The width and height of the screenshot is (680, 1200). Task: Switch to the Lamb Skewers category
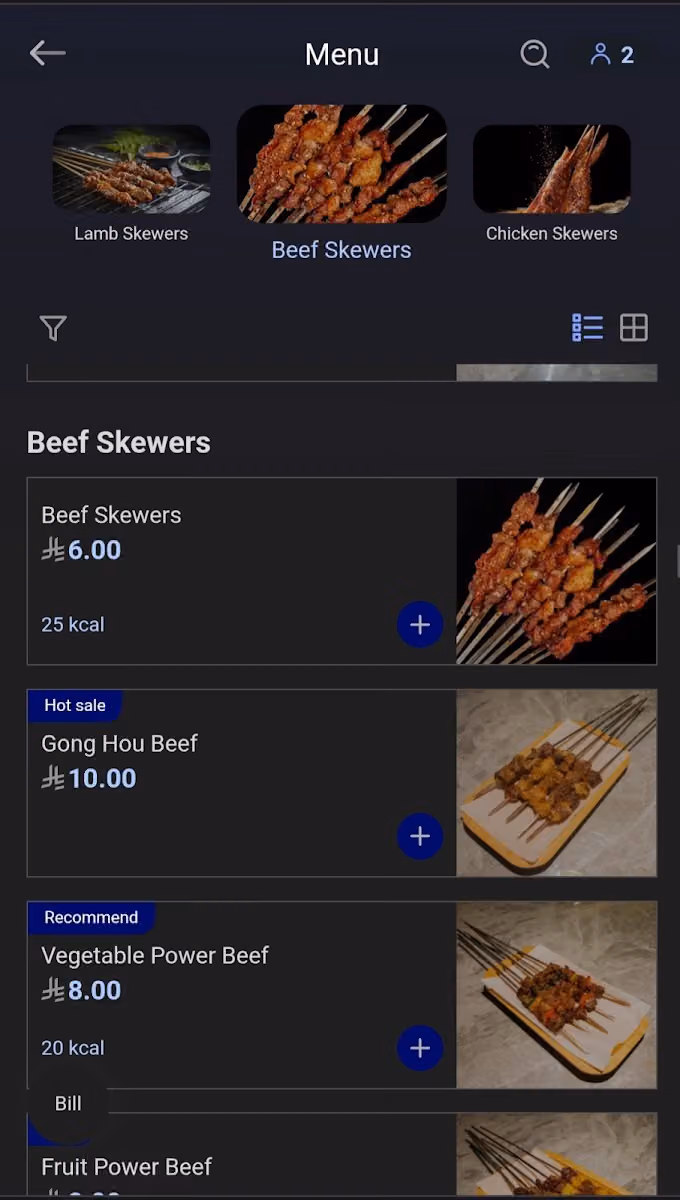(x=131, y=184)
